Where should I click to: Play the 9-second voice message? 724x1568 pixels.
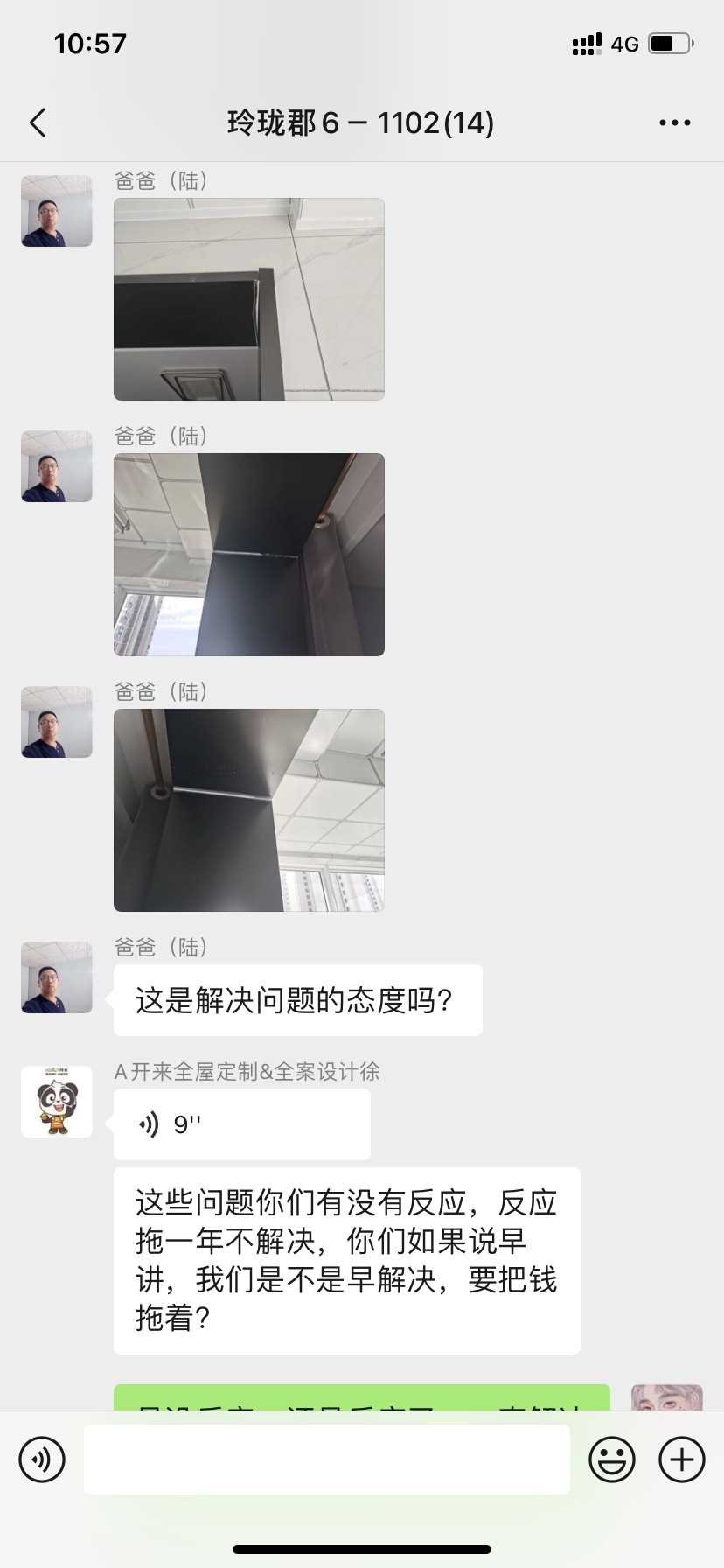[x=241, y=1124]
